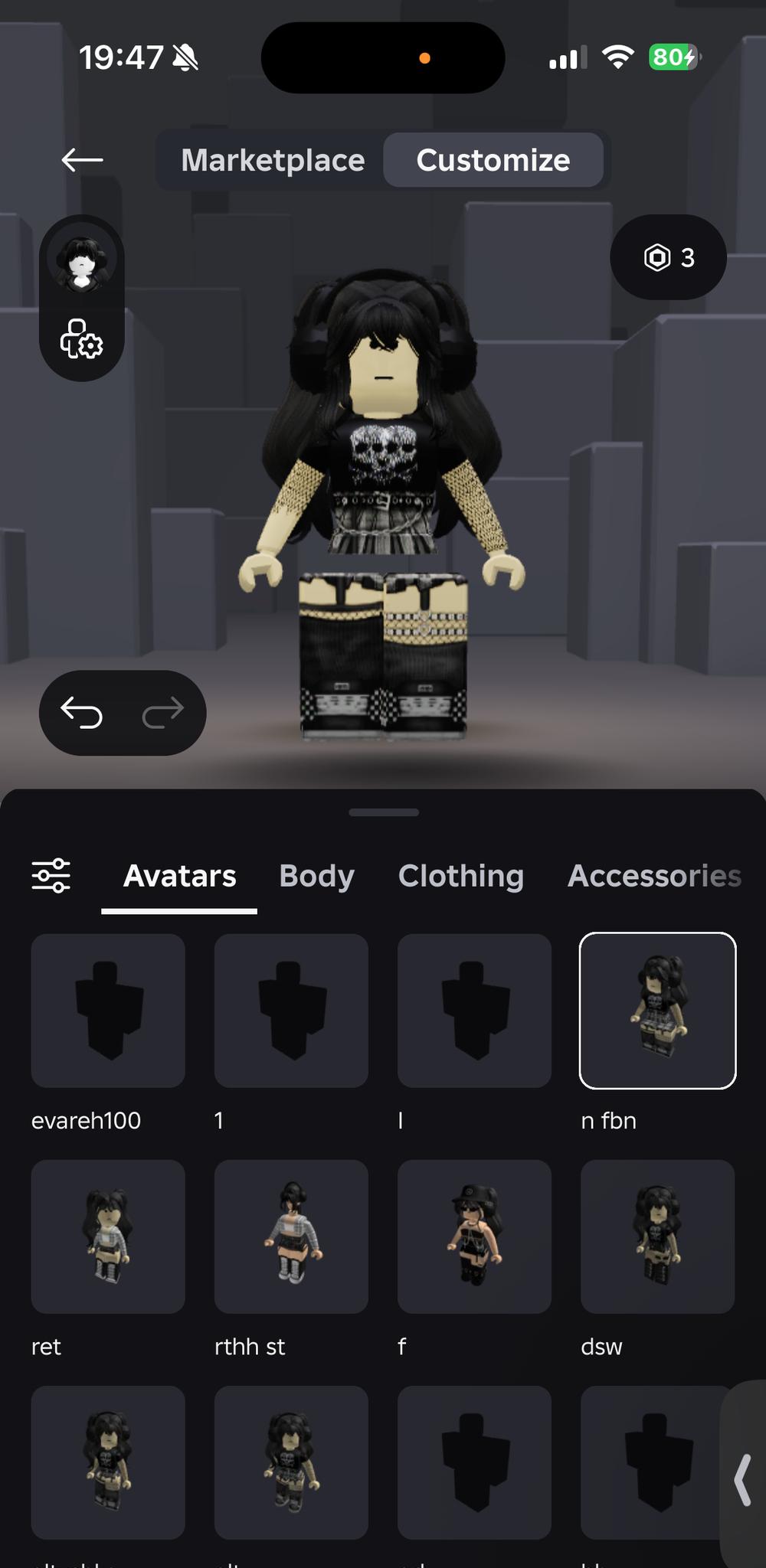This screenshot has width=766, height=1568.
Task: Switch to the Body tab
Action: click(316, 876)
